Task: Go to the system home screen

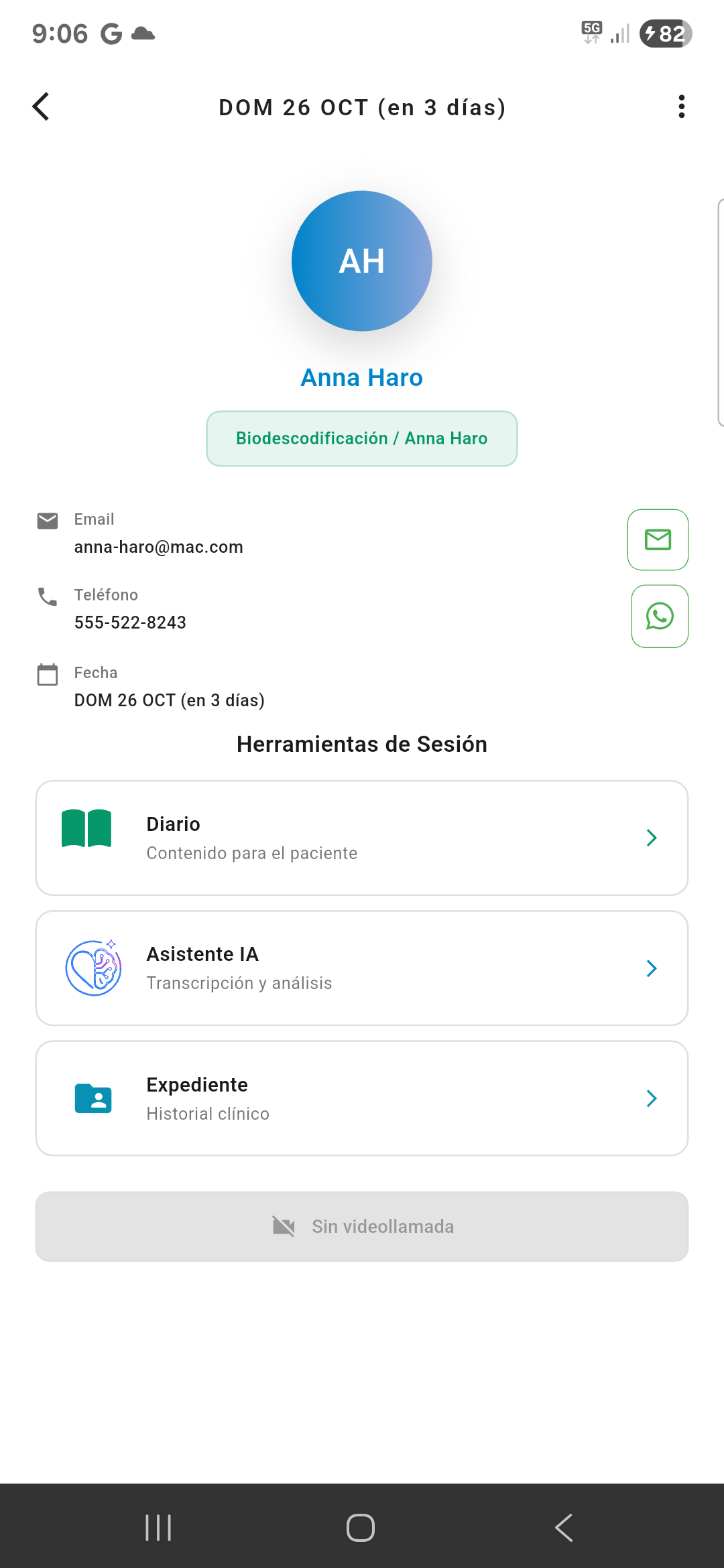Action: [x=361, y=1528]
